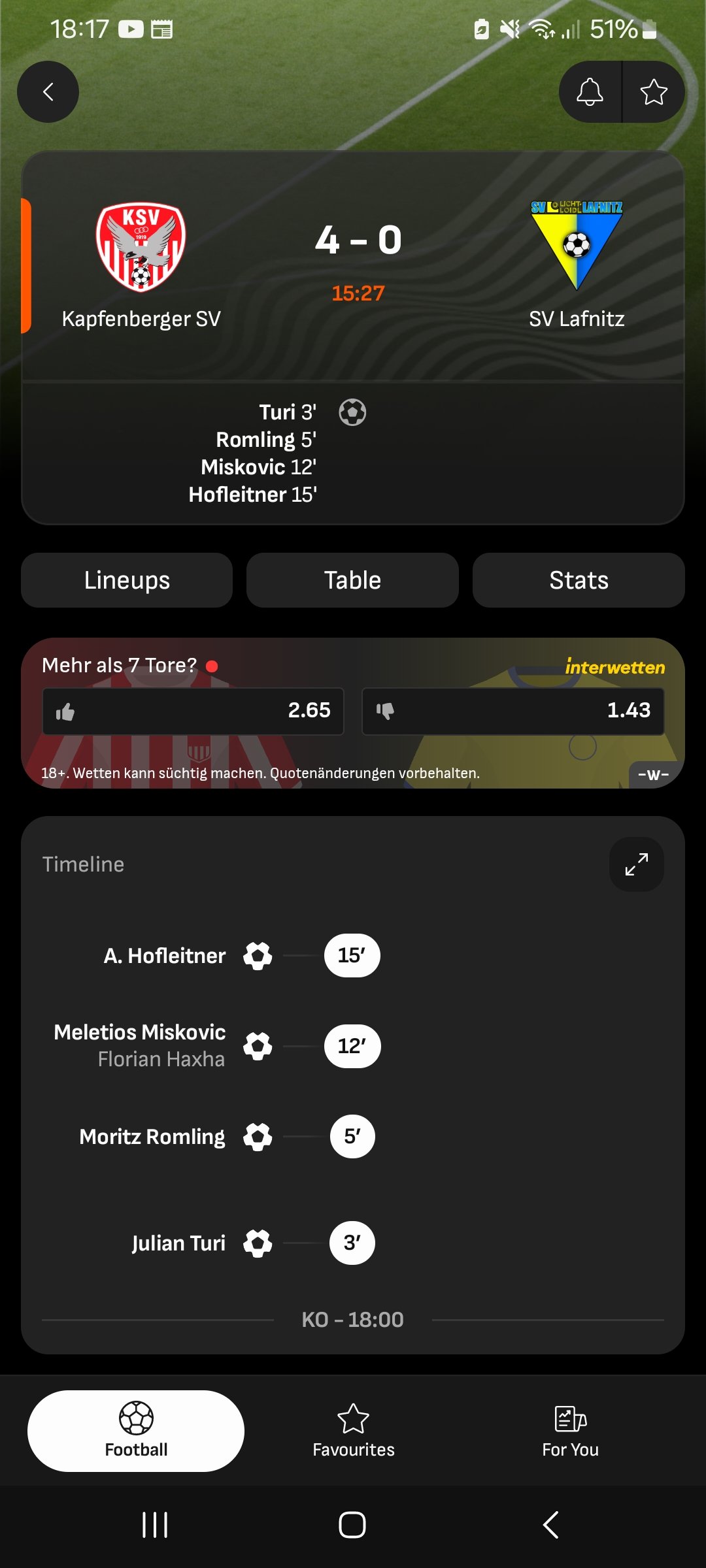This screenshot has height=1568, width=706.
Task: Open Moritz Romling's 5' goal event
Action: (x=227, y=1137)
